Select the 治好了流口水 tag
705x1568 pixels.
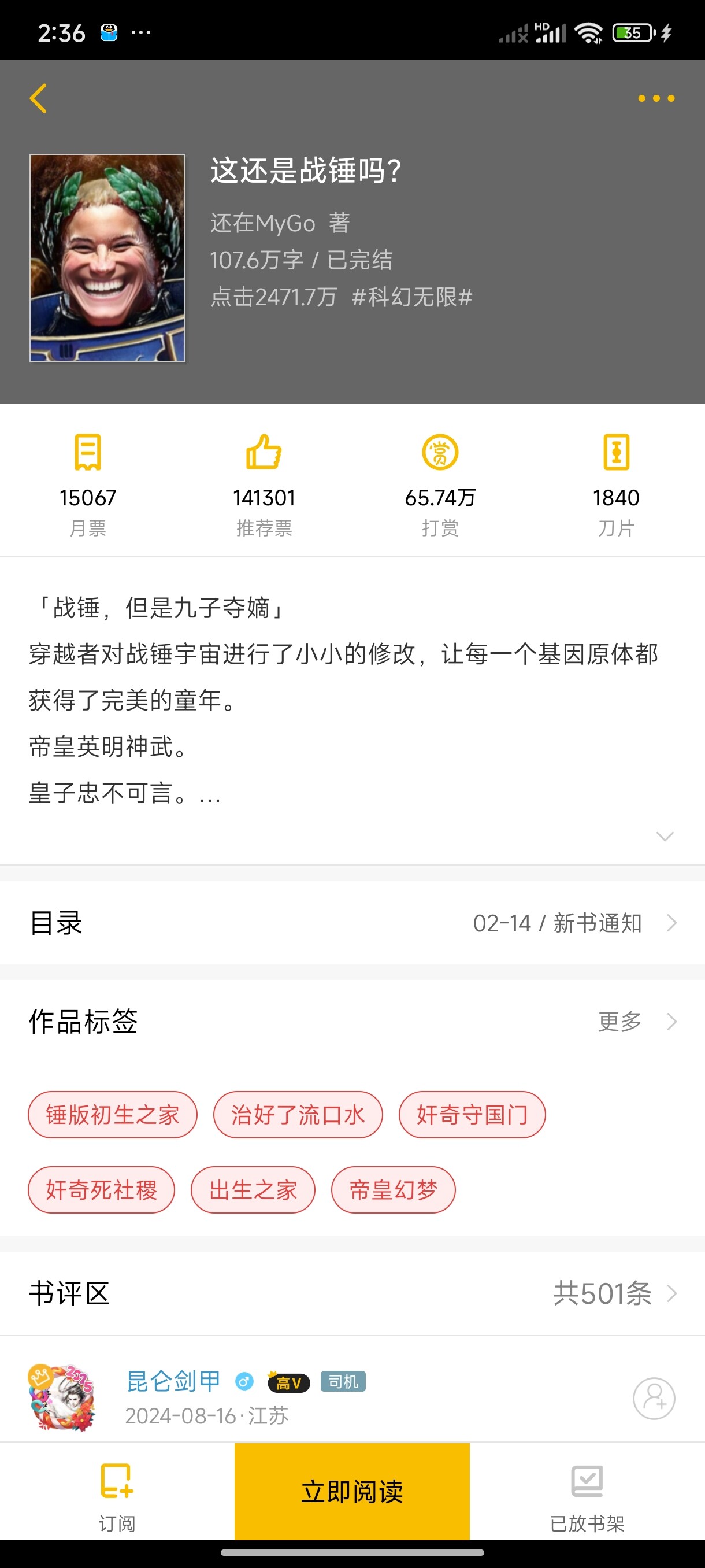(x=298, y=1115)
